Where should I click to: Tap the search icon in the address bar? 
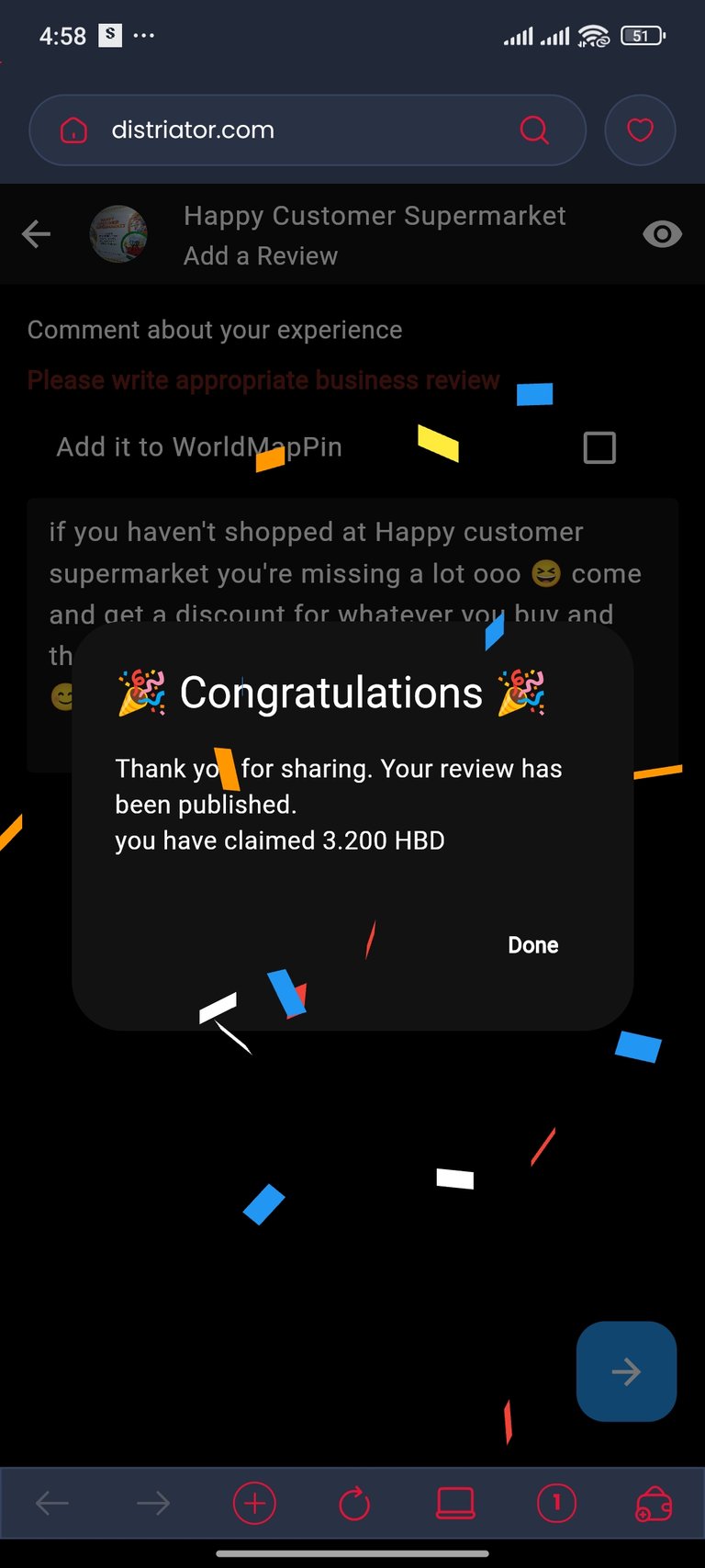pyautogui.click(x=534, y=130)
